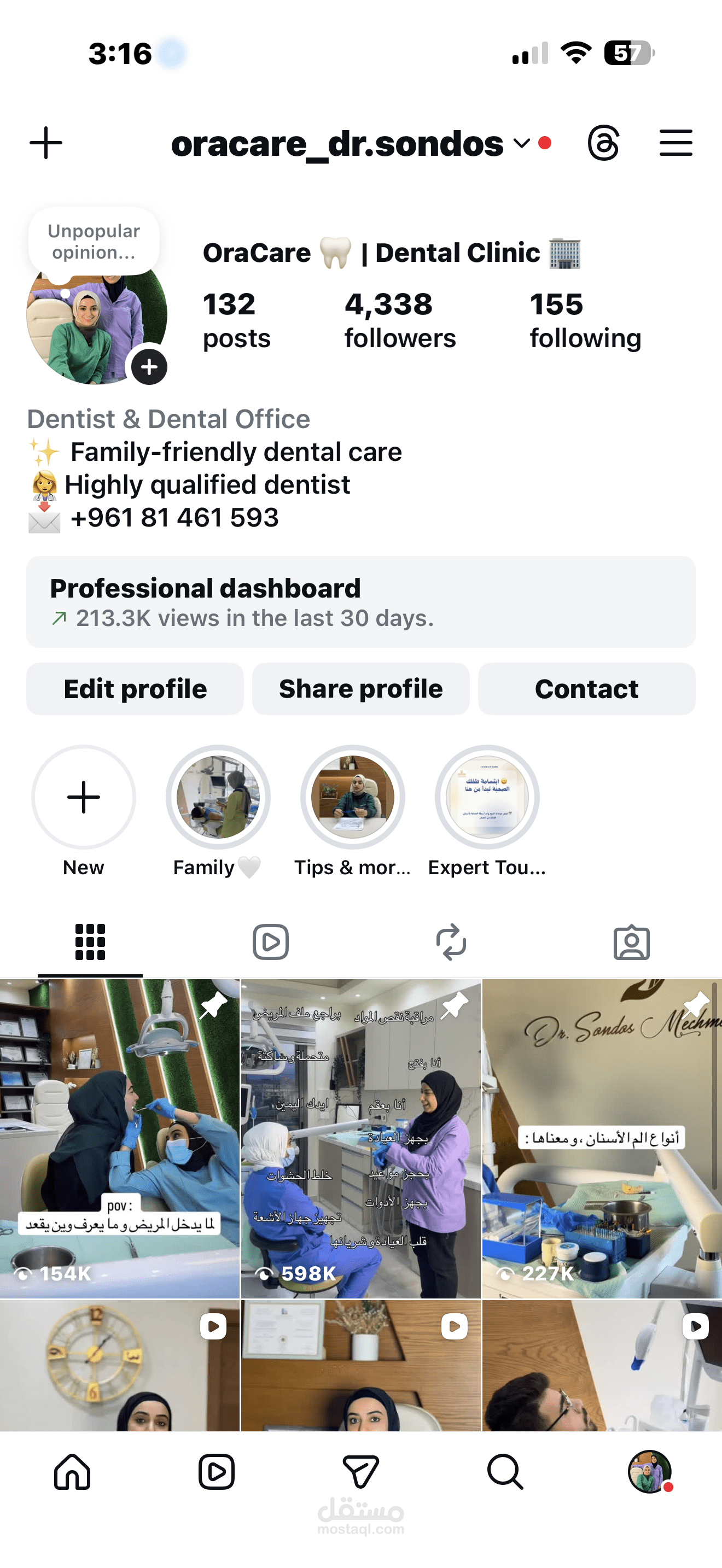Switch to the Reels tab icon

click(x=270, y=941)
